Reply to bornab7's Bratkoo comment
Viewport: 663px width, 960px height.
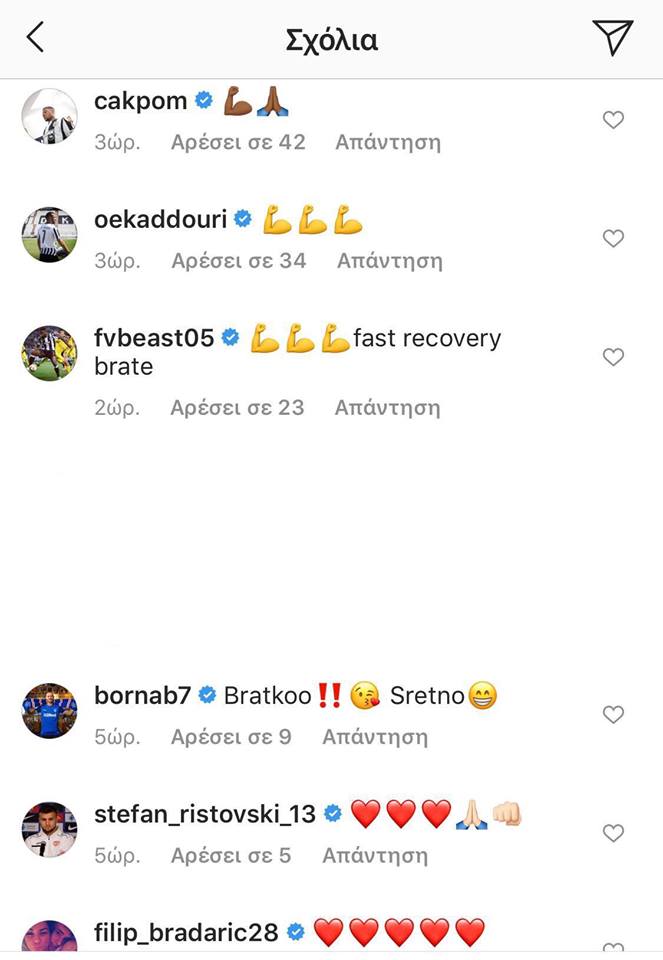pyautogui.click(x=375, y=737)
